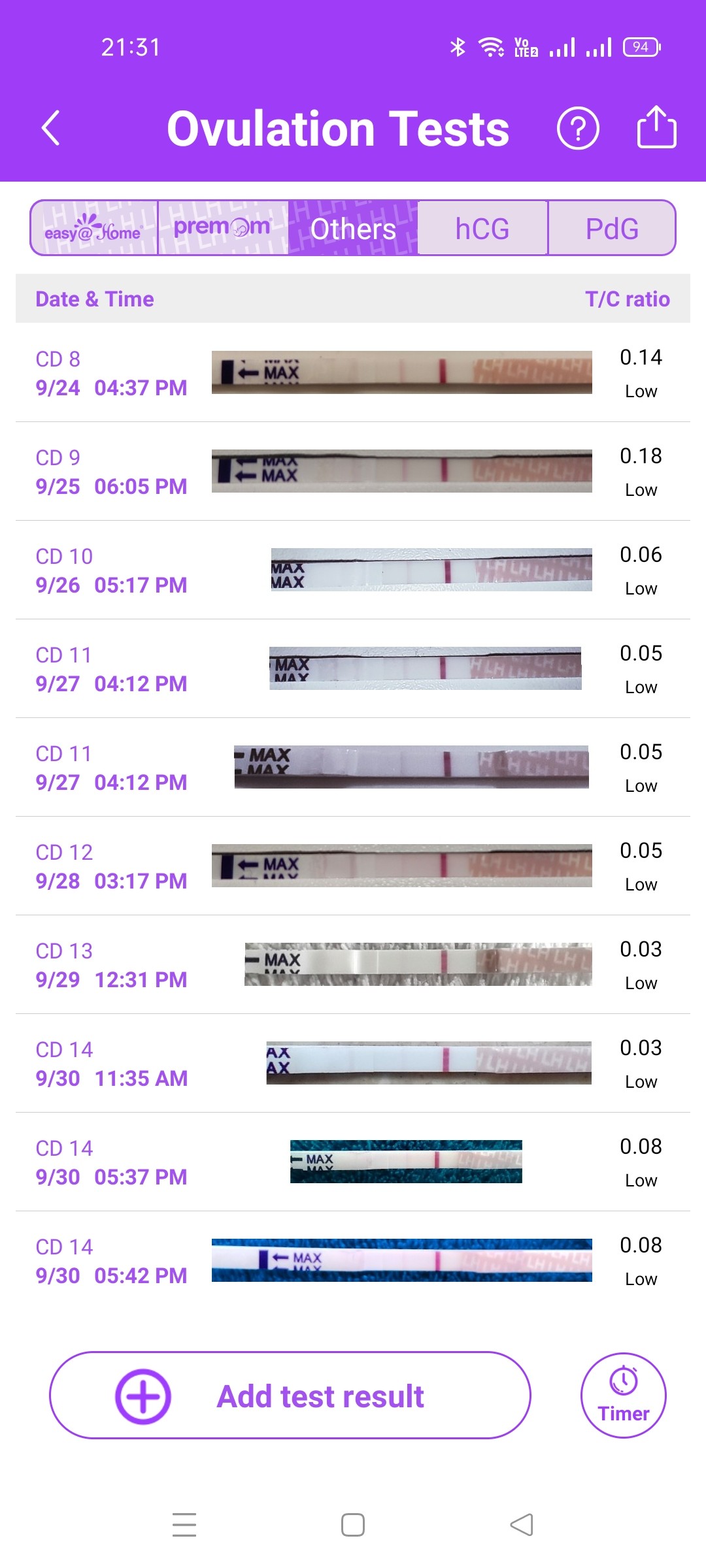Go back from Ovulation Tests screen
The image size is (706, 1568).
51,128
